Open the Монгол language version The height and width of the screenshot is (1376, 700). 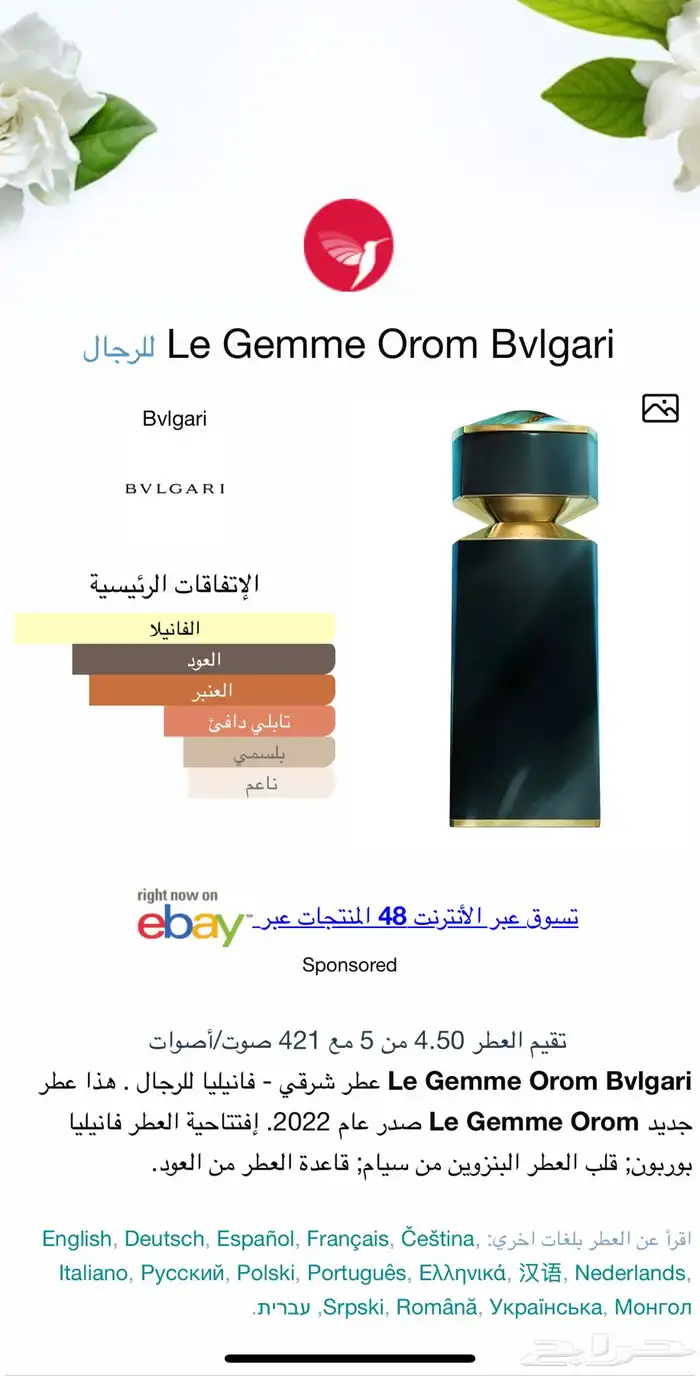[x=653, y=1307]
